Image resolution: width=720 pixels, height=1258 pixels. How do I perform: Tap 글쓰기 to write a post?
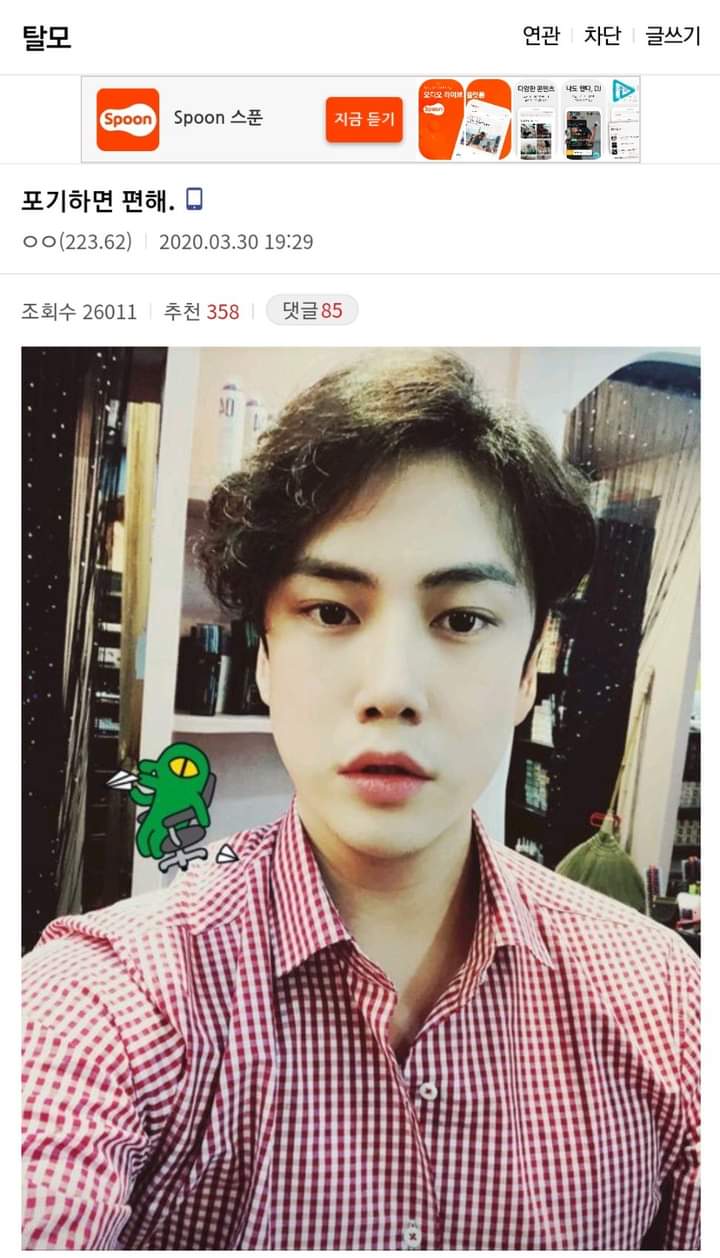tap(672, 36)
